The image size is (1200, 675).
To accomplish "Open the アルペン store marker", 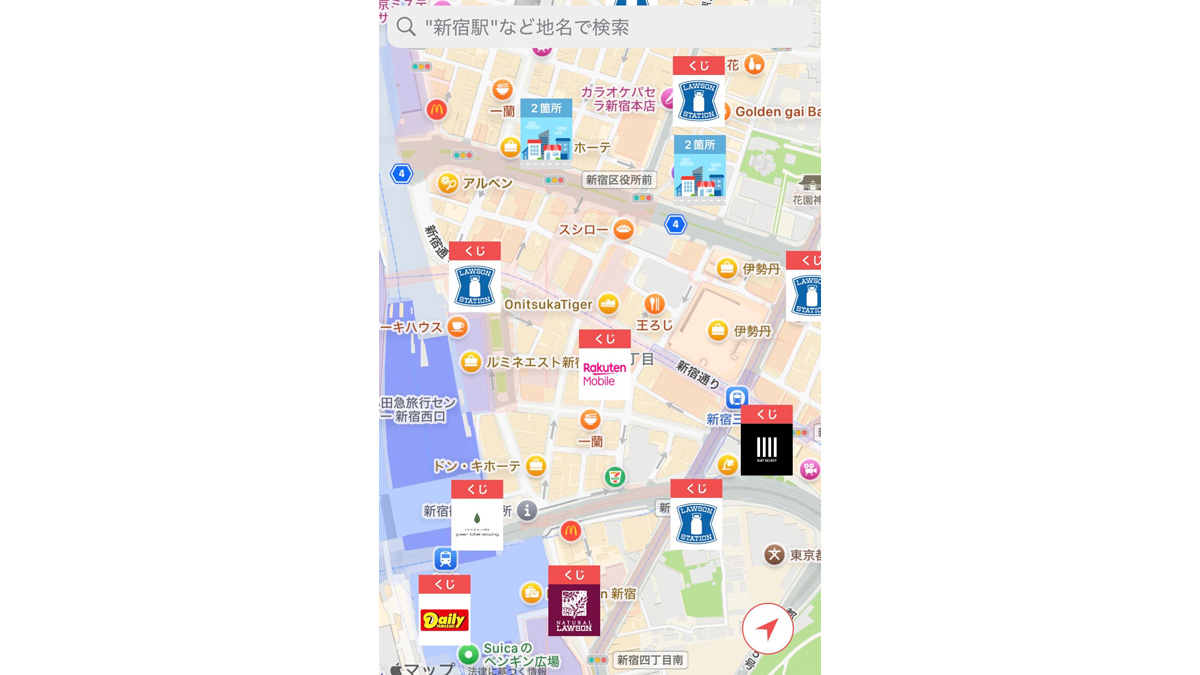I will point(448,183).
